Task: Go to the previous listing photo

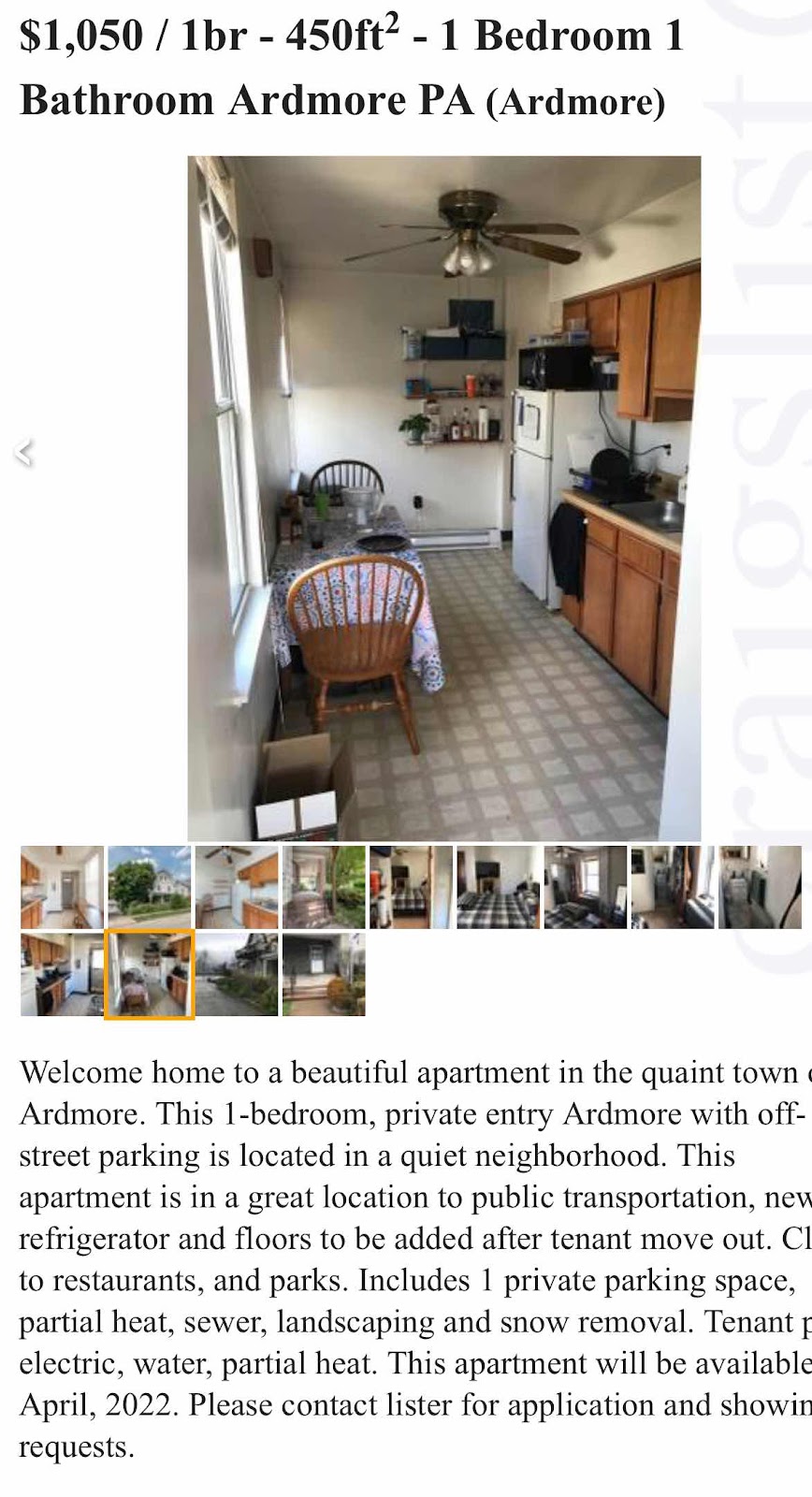Action: 24,453
